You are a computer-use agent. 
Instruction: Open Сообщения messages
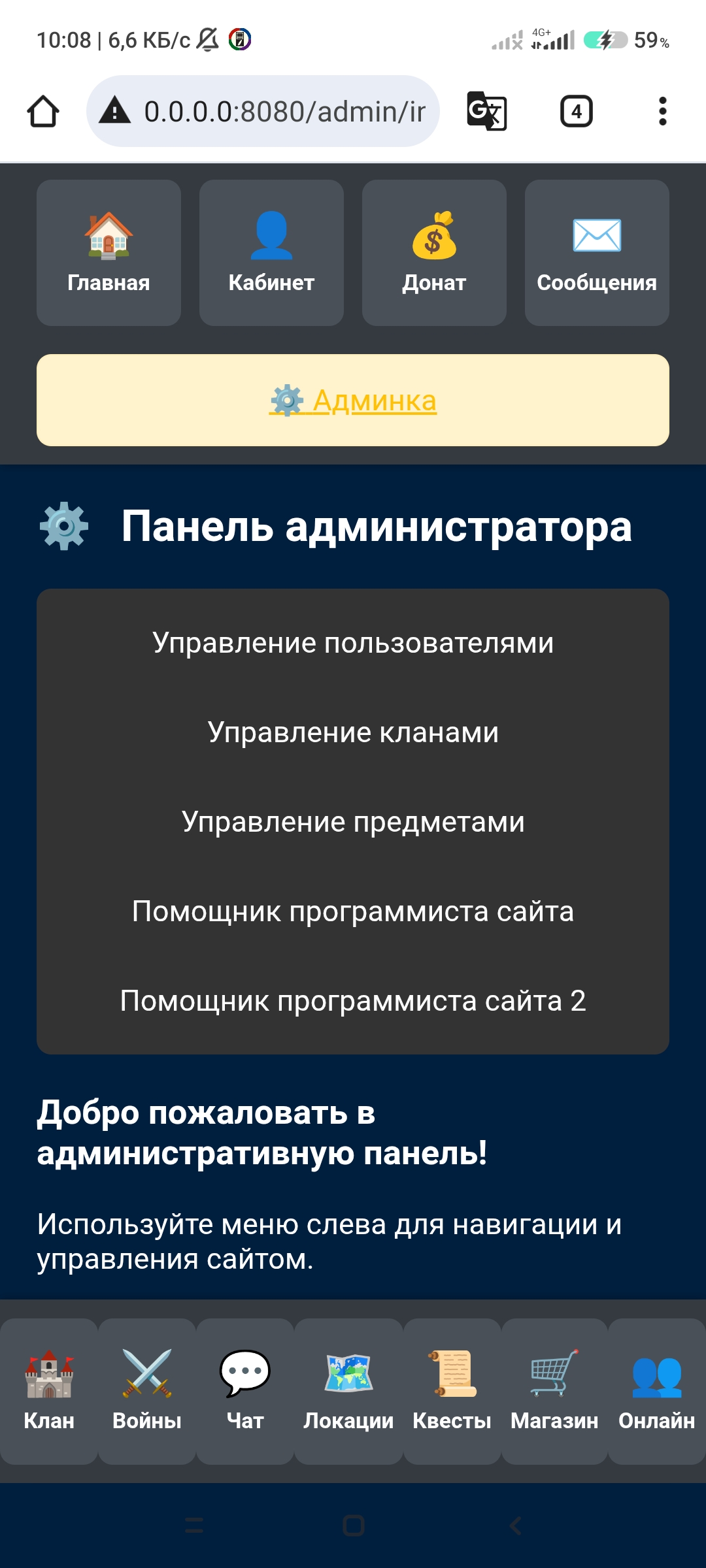[596, 253]
